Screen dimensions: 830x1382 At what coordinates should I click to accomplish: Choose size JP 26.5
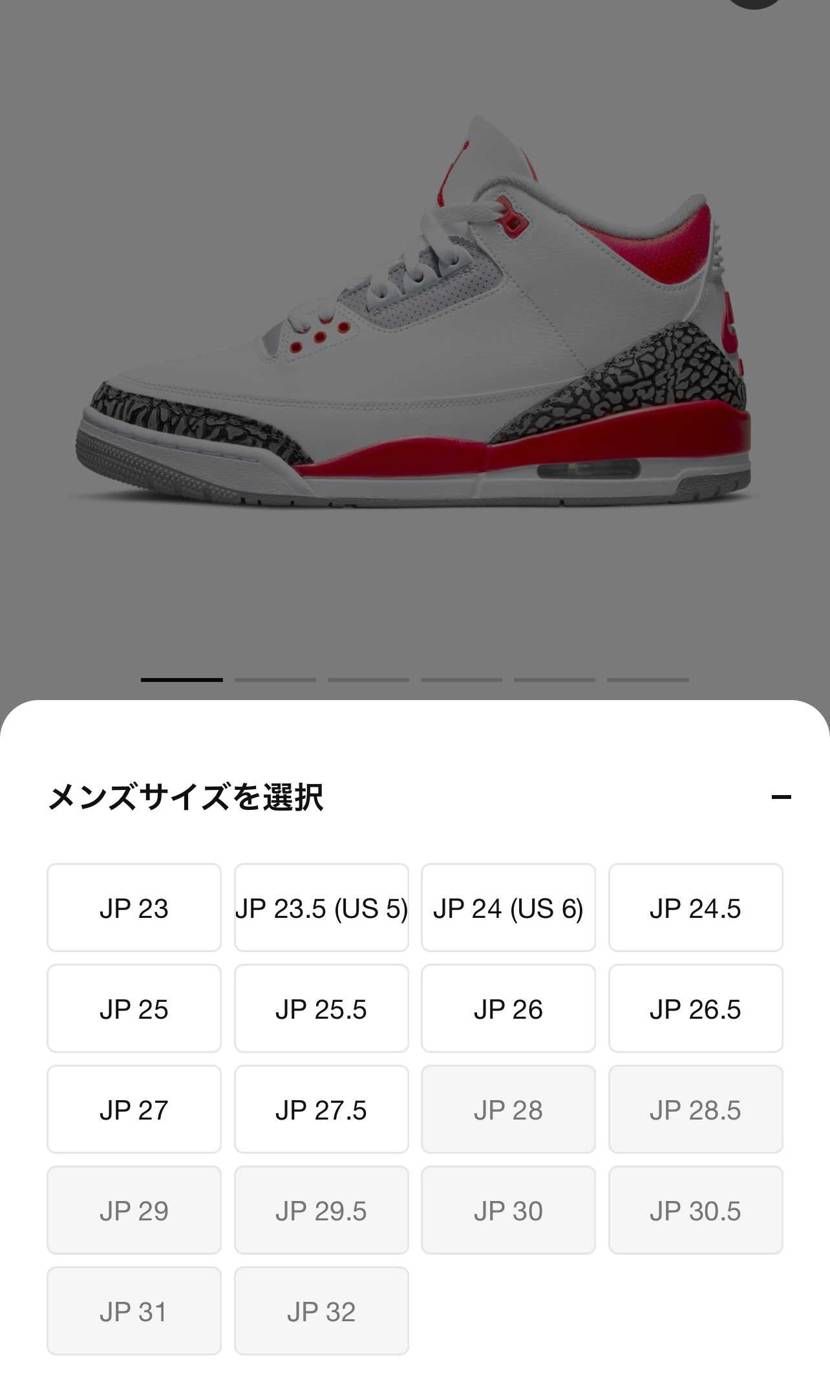tap(695, 1009)
